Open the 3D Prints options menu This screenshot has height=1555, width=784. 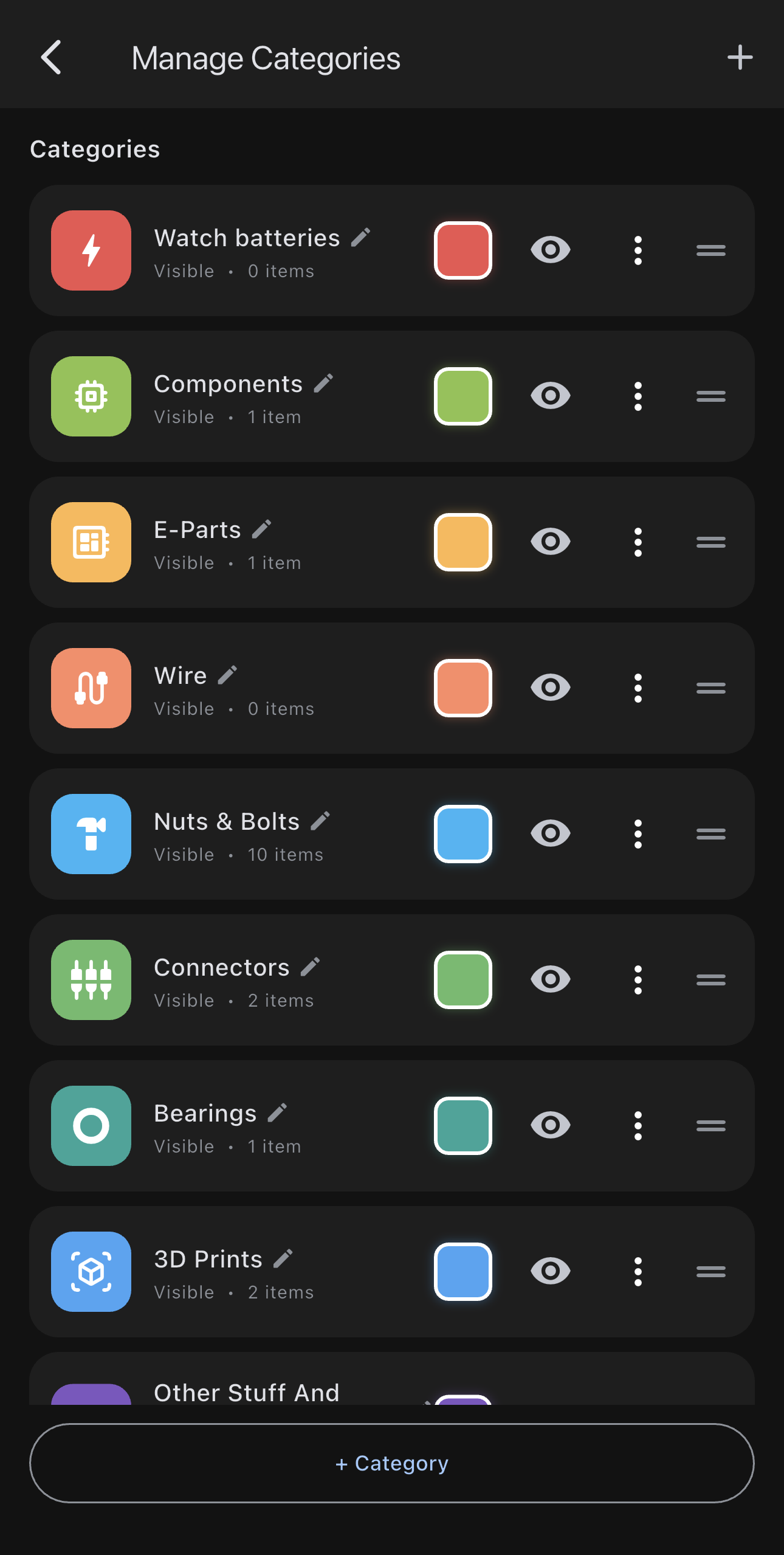[x=638, y=1271]
